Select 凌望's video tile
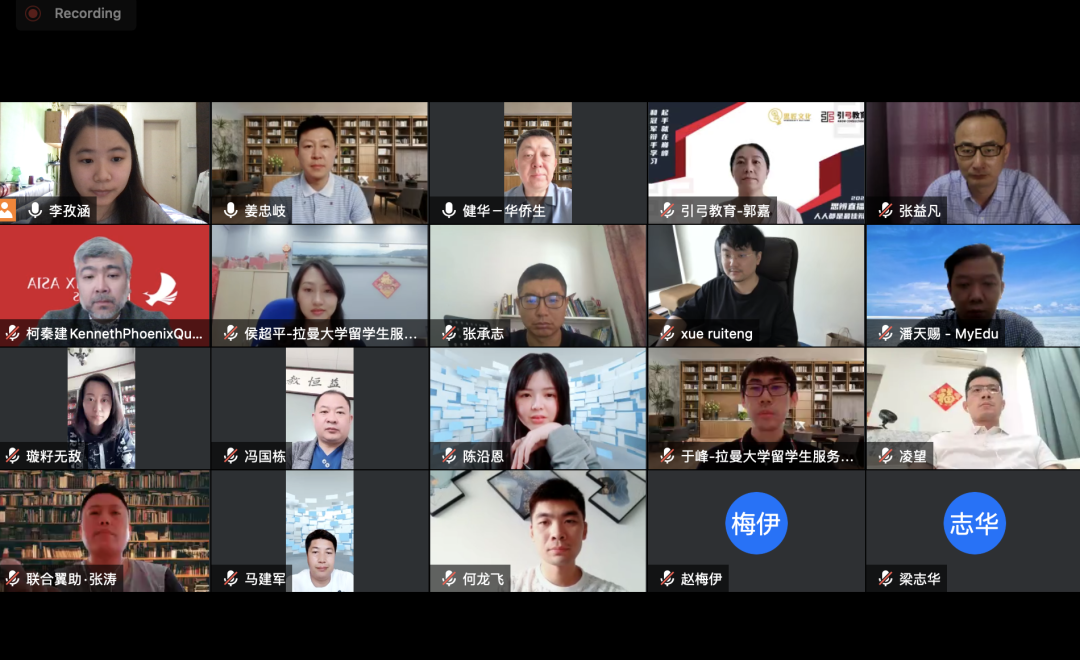This screenshot has height=660, width=1080. click(x=973, y=408)
